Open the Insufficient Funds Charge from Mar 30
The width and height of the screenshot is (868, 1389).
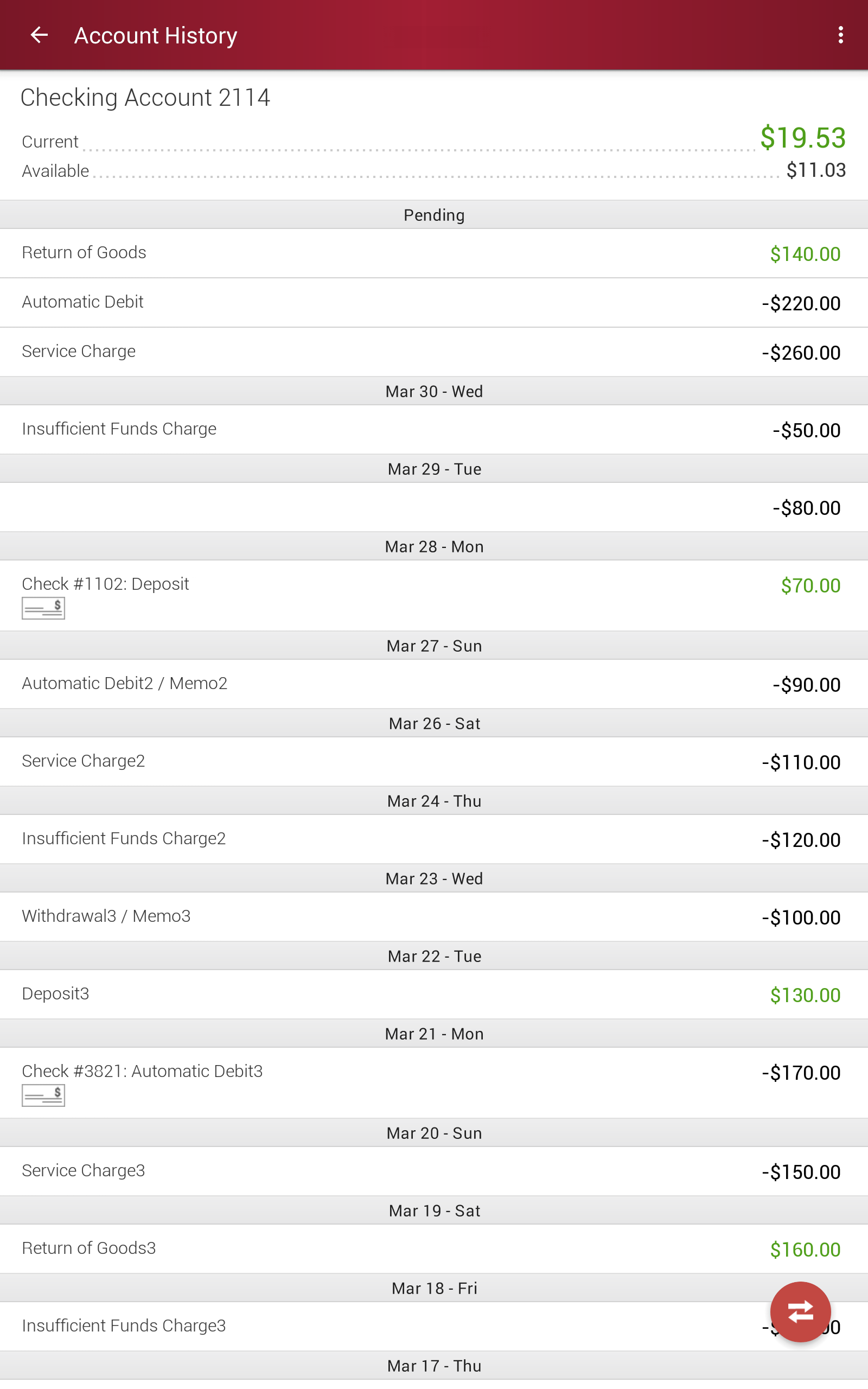click(x=434, y=429)
